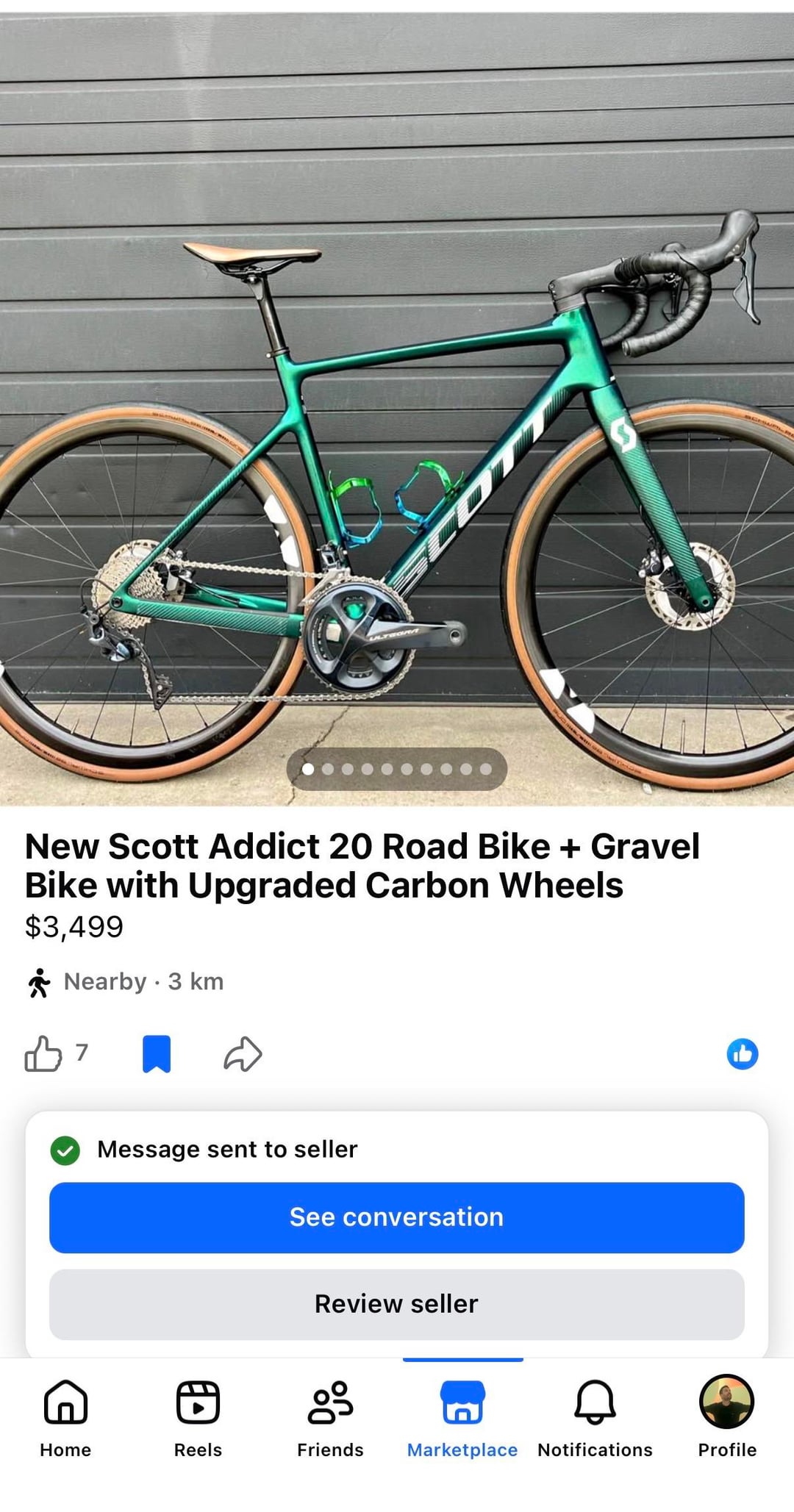View the green Scott bike photo
This screenshot has height=1512, width=794.
[397, 441]
